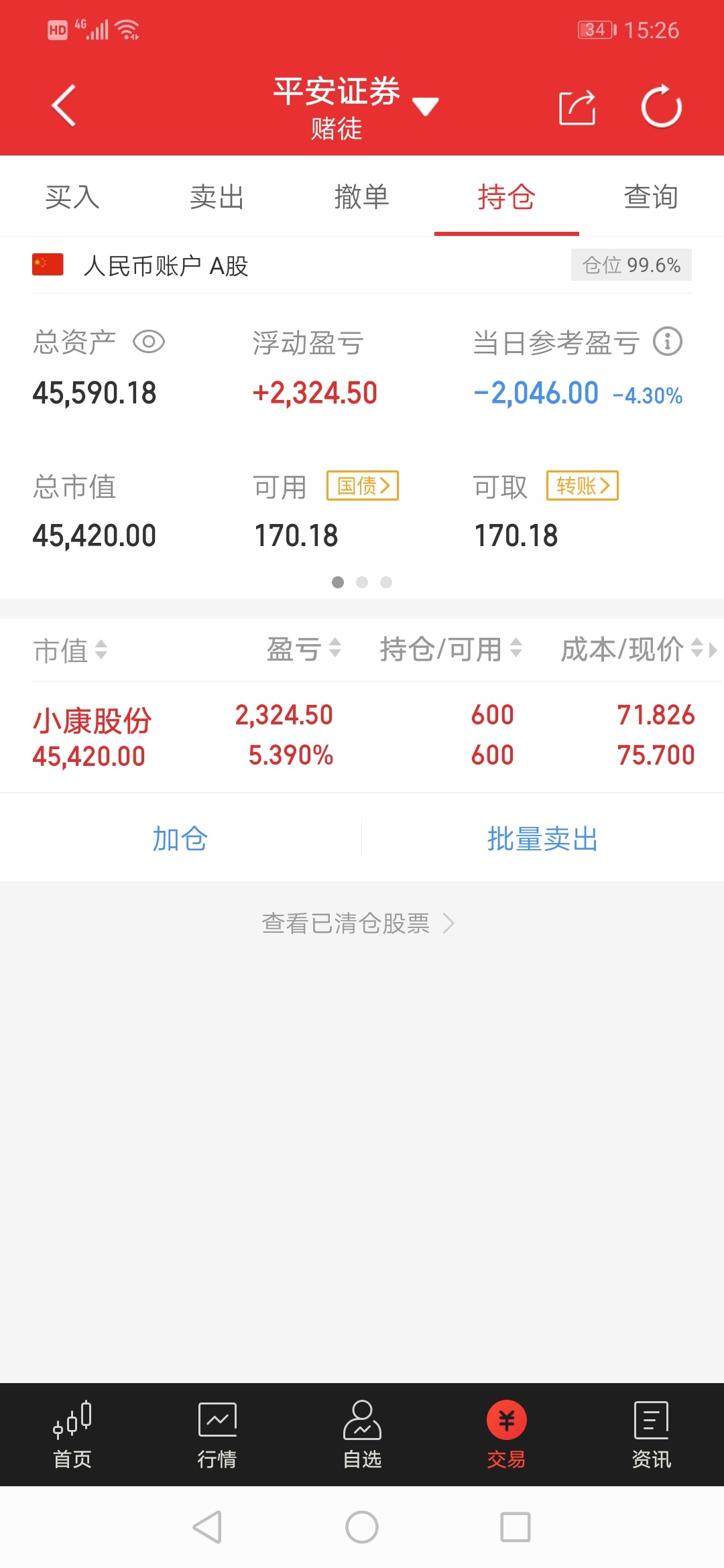
Task: Tap 加仓 to add position
Action: [180, 838]
